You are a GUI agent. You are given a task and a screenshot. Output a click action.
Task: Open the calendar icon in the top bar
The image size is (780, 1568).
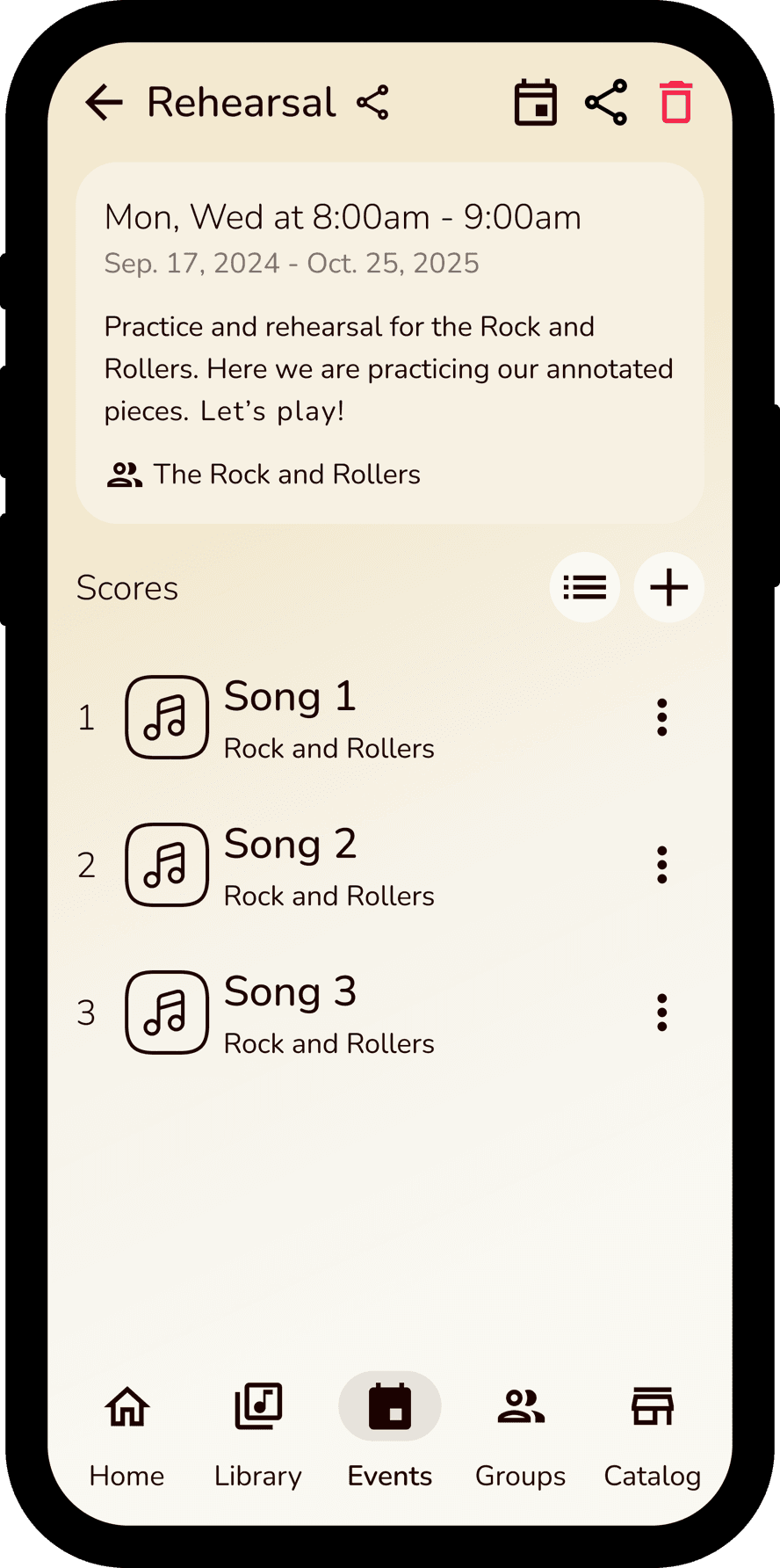(x=536, y=103)
